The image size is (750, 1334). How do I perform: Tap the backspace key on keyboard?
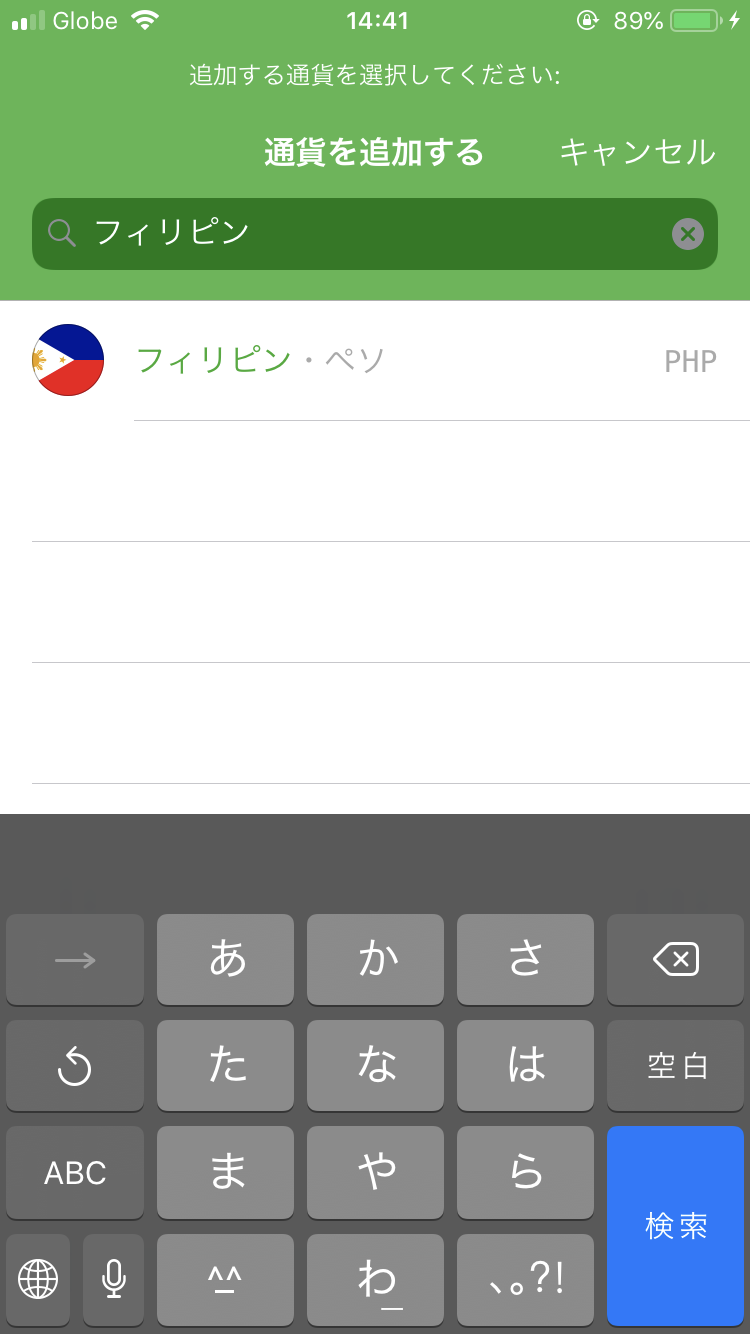676,960
